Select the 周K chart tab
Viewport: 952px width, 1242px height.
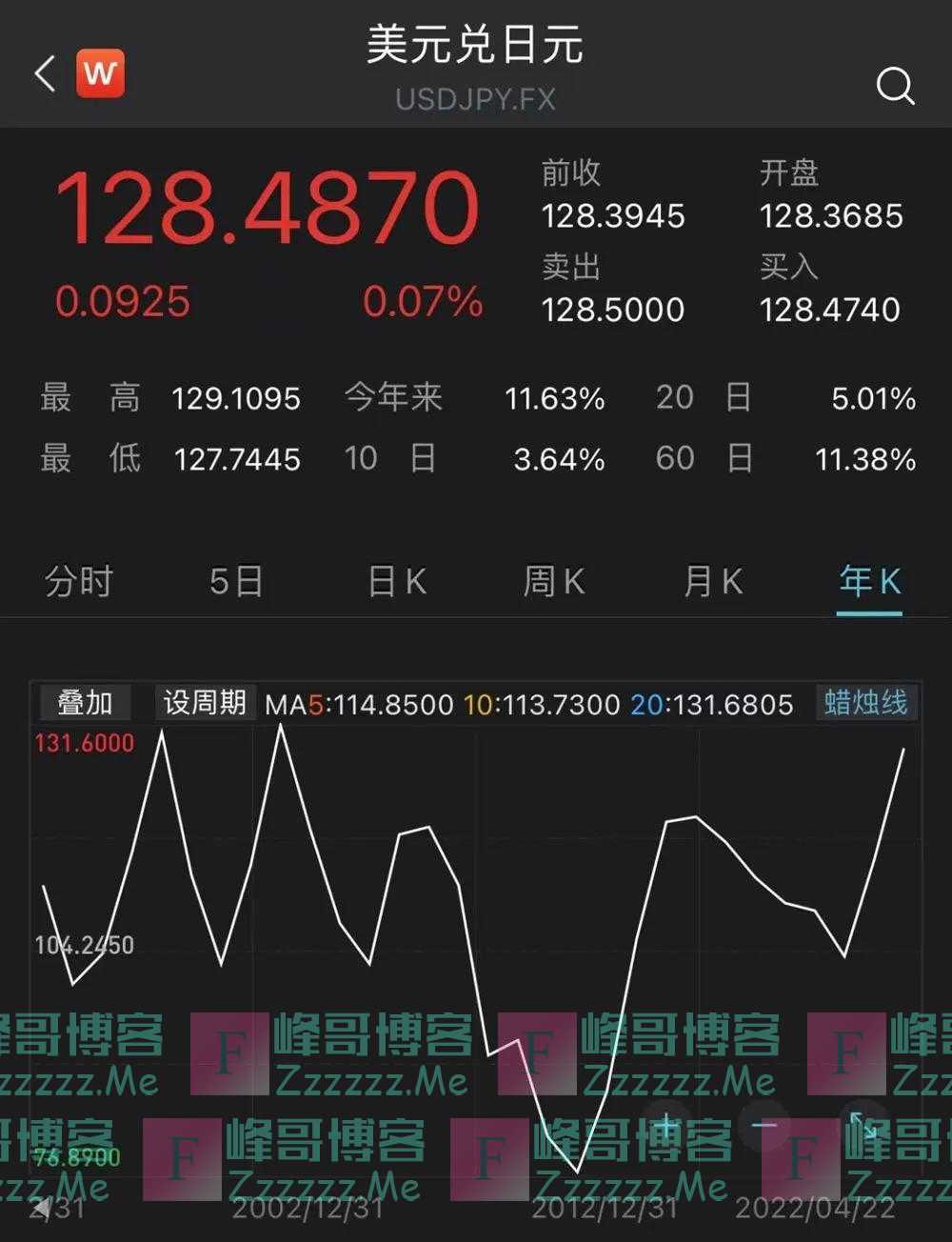[554, 581]
